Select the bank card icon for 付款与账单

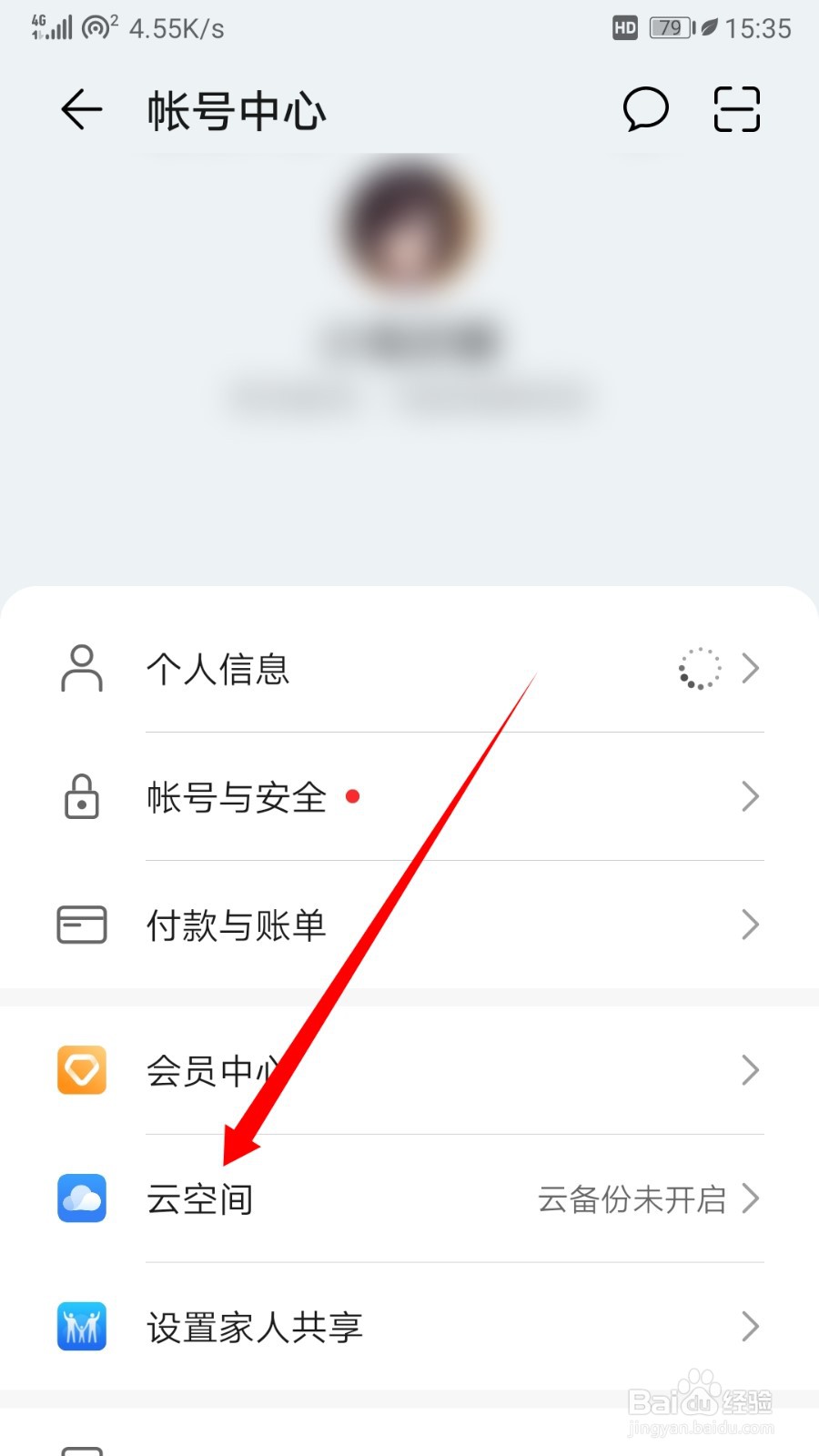pyautogui.click(x=81, y=925)
